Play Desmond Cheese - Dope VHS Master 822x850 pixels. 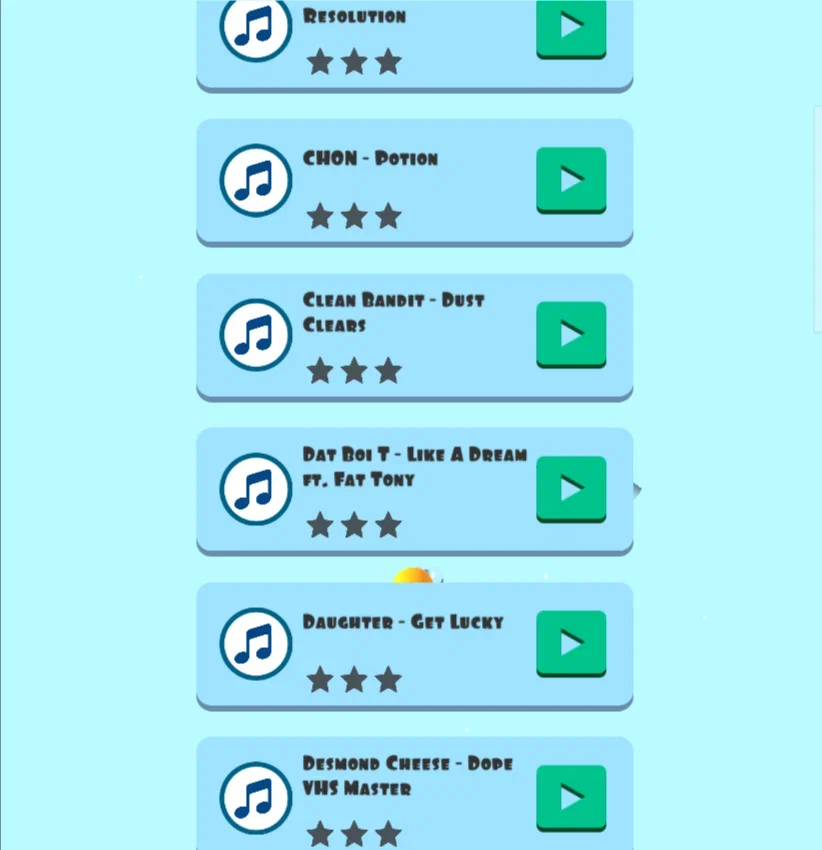[571, 797]
